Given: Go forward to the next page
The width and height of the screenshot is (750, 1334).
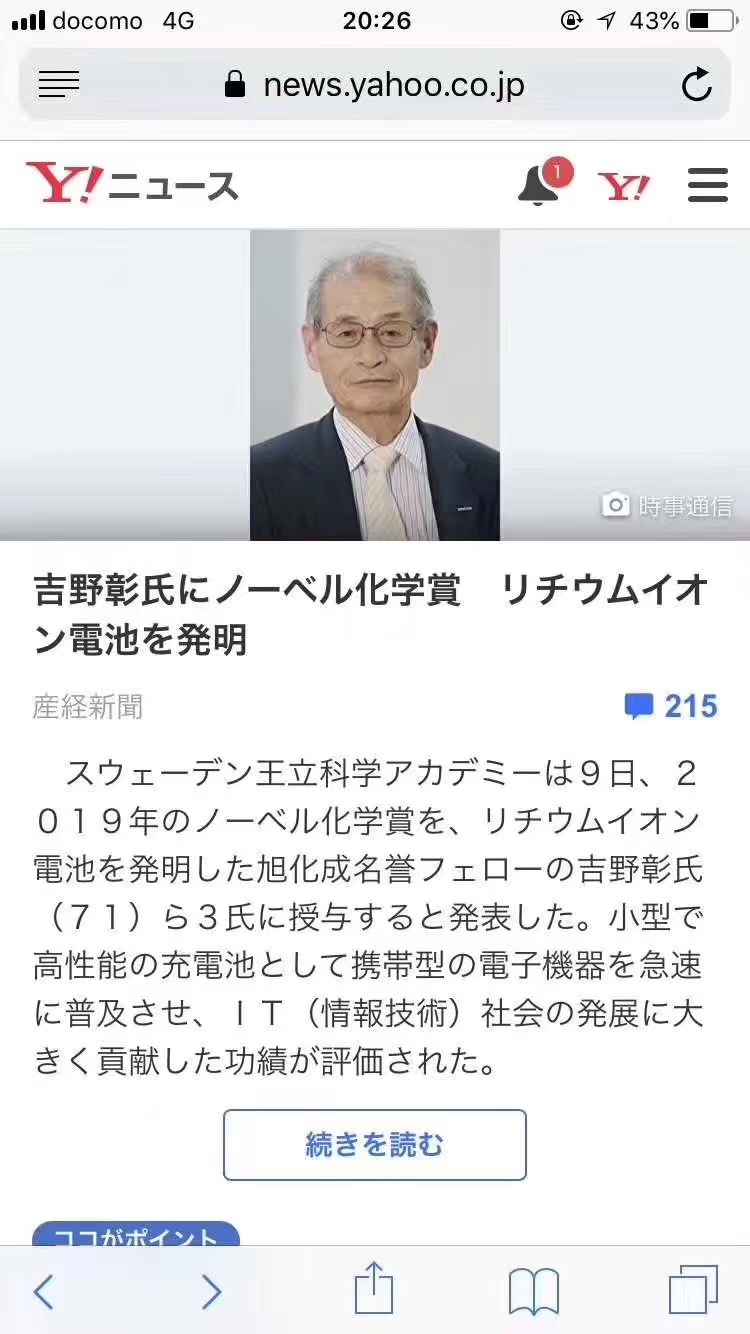Looking at the screenshot, I should pos(211,1291).
